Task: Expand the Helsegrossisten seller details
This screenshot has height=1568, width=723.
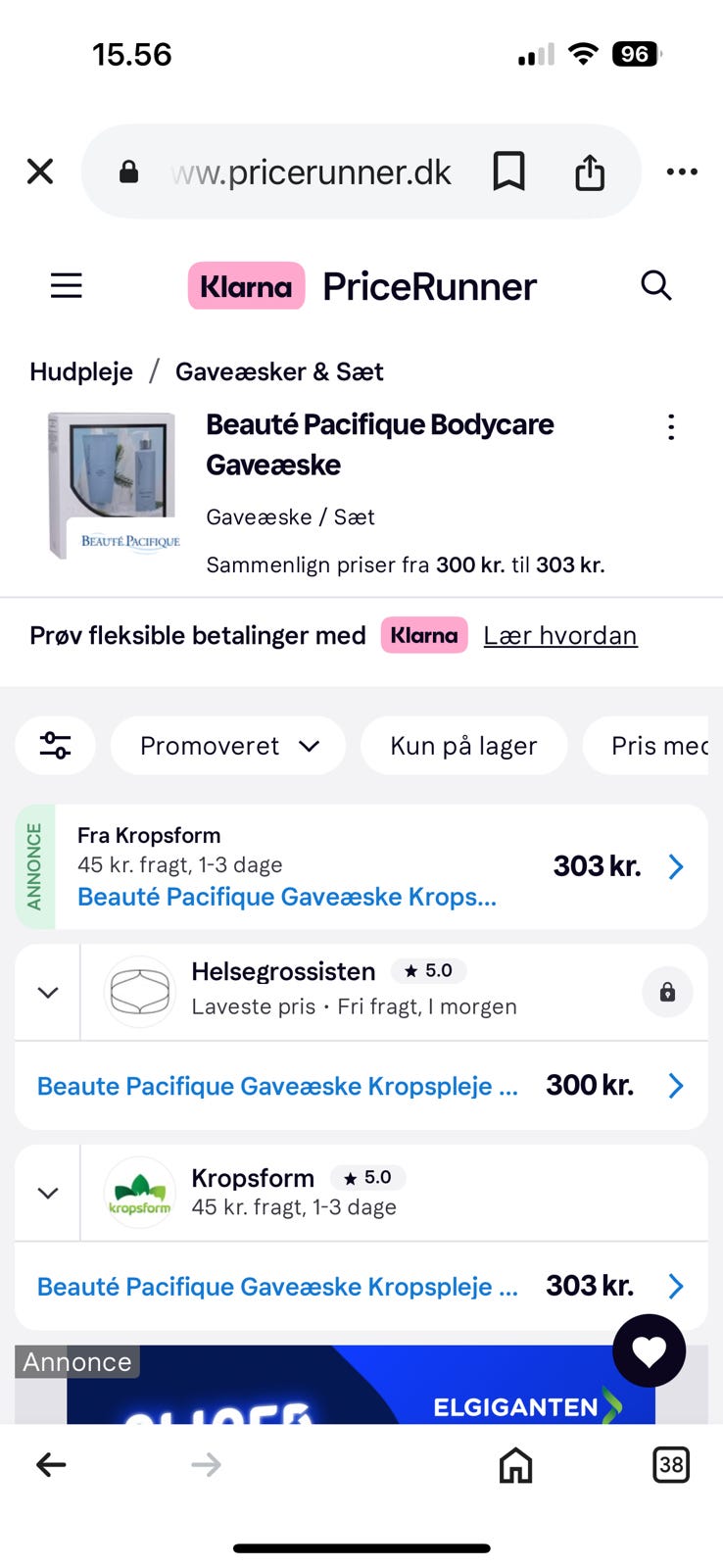Action: point(47,992)
